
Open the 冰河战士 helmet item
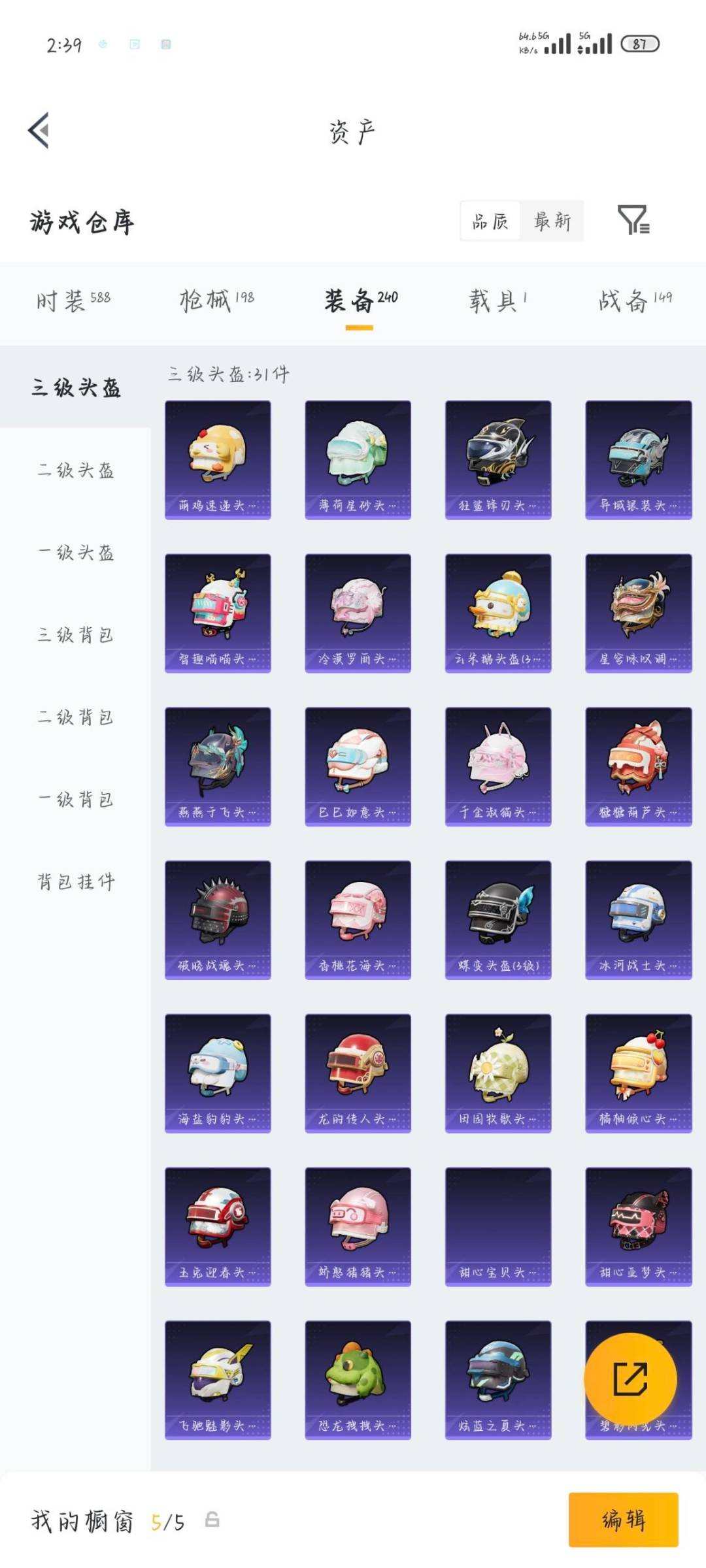pyautogui.click(x=639, y=920)
